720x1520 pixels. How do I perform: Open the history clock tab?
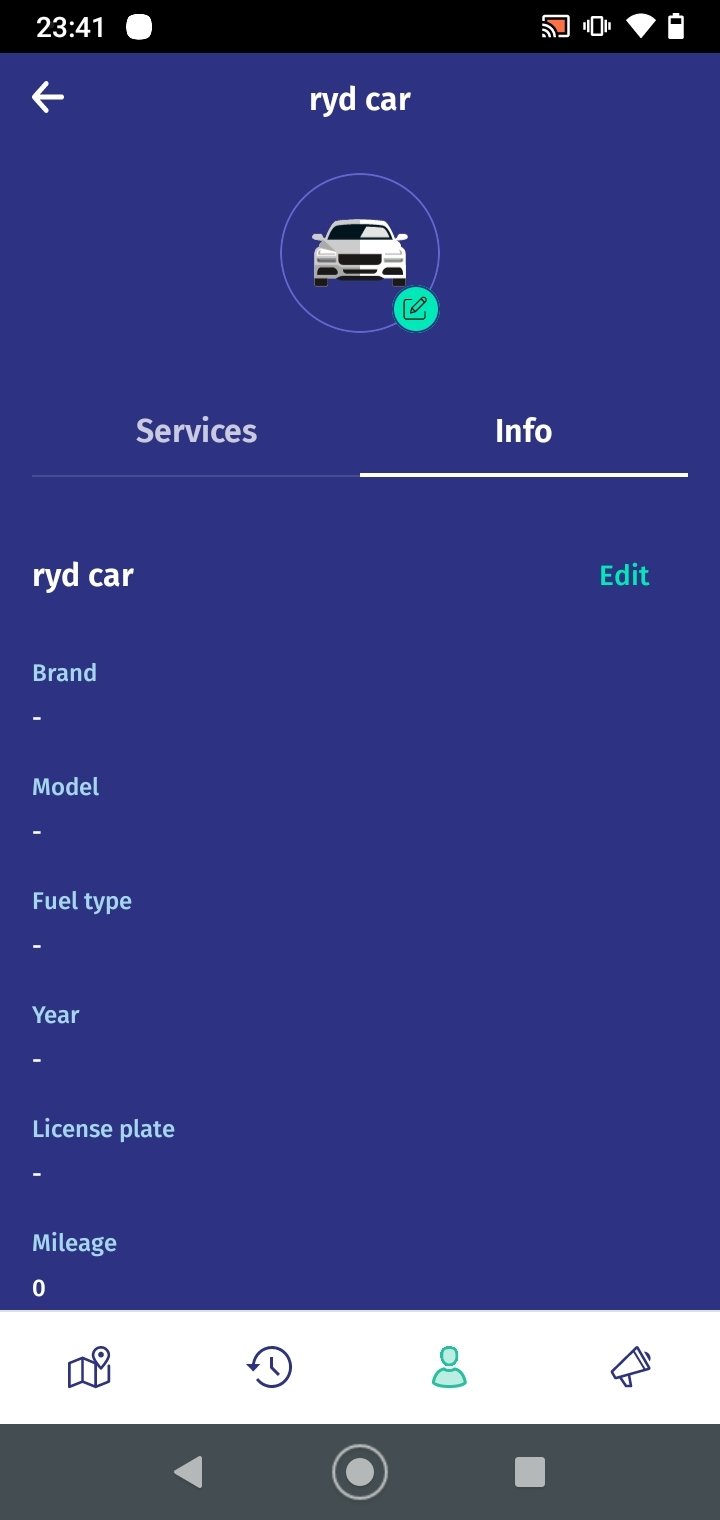pyautogui.click(x=269, y=1367)
